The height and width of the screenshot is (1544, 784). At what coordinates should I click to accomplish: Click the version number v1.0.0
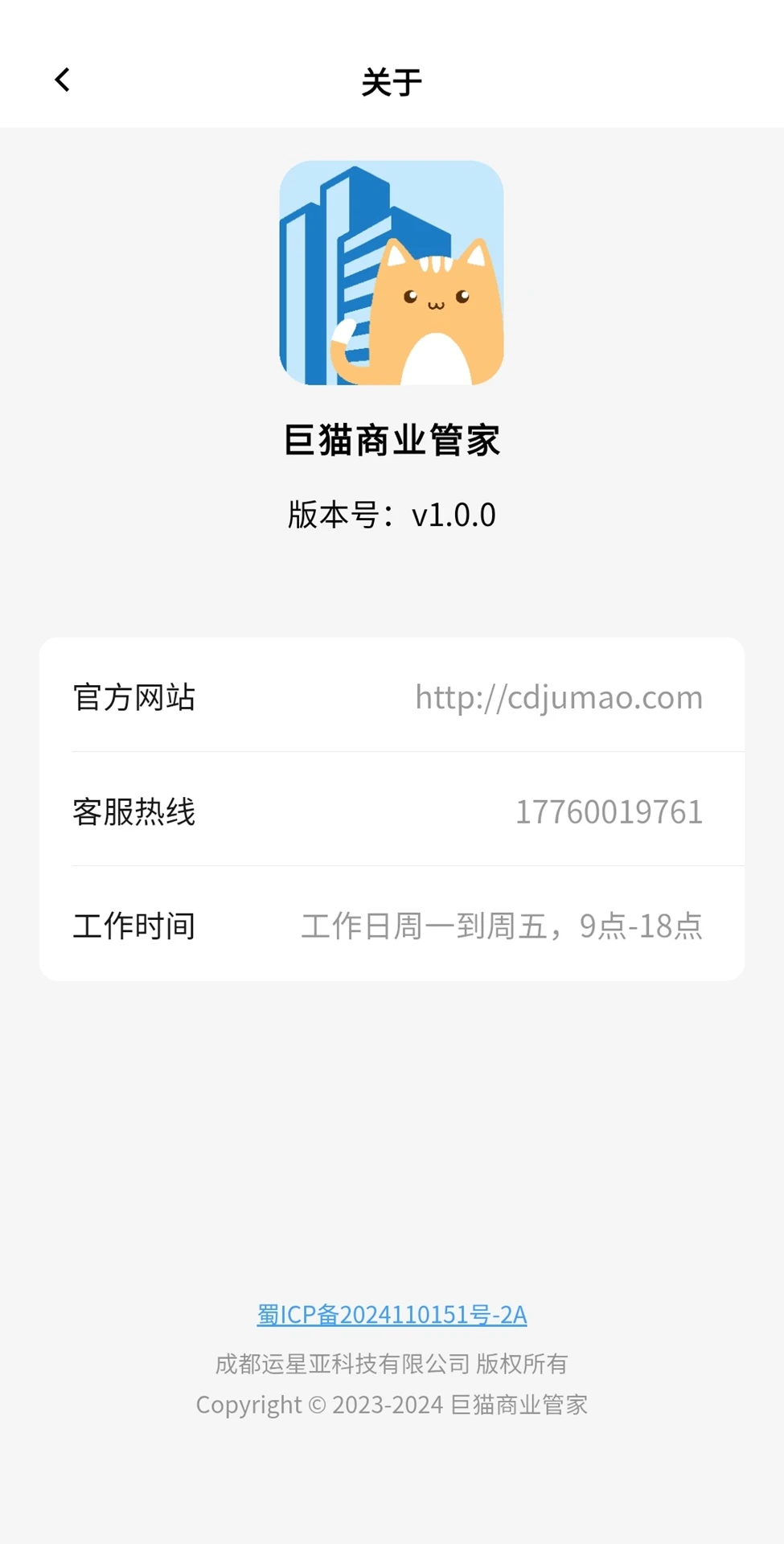(455, 515)
